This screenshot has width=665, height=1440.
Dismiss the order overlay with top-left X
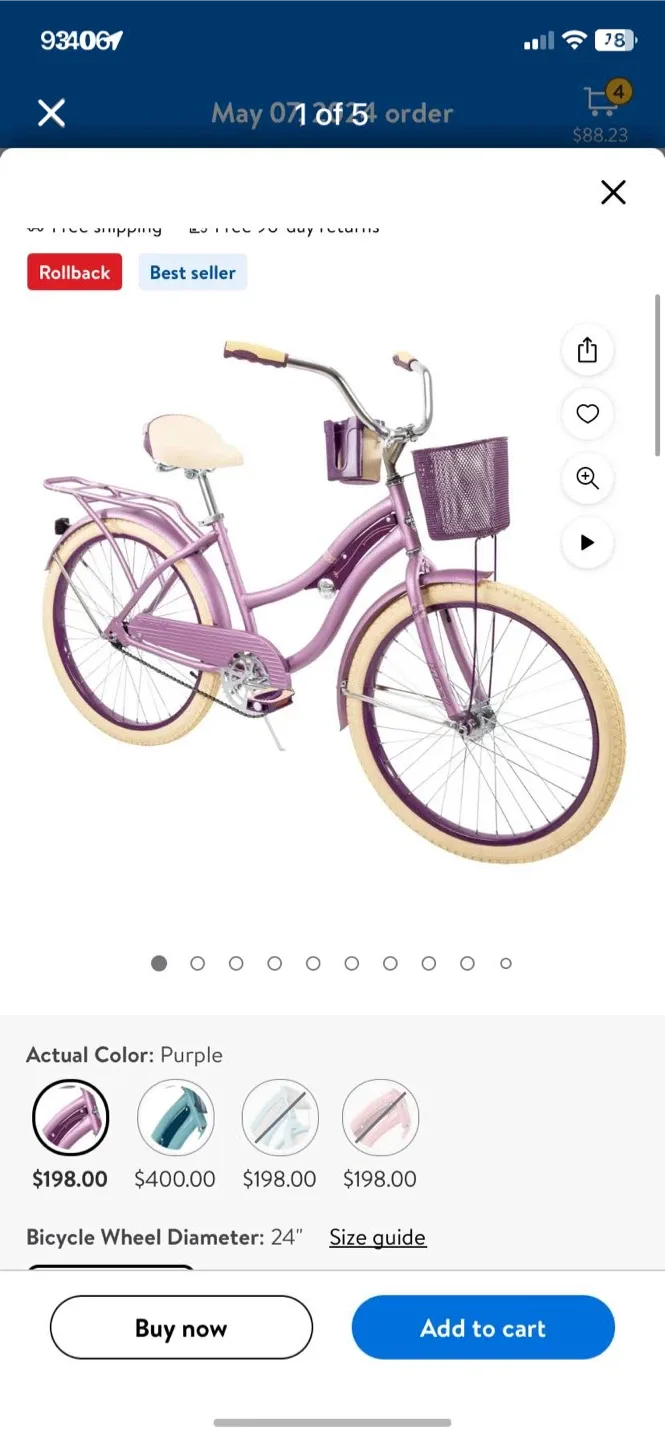tap(51, 113)
